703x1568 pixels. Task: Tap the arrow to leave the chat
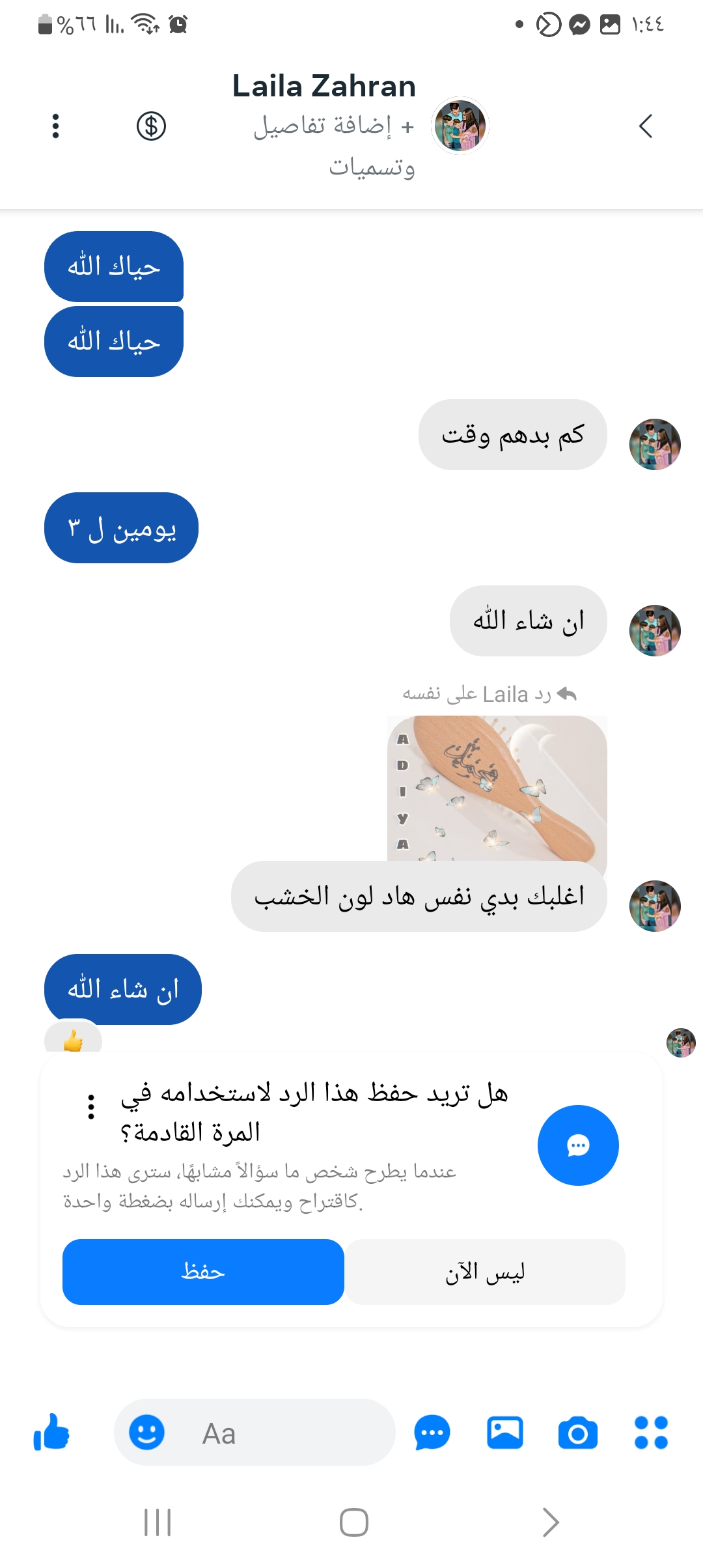tap(645, 126)
